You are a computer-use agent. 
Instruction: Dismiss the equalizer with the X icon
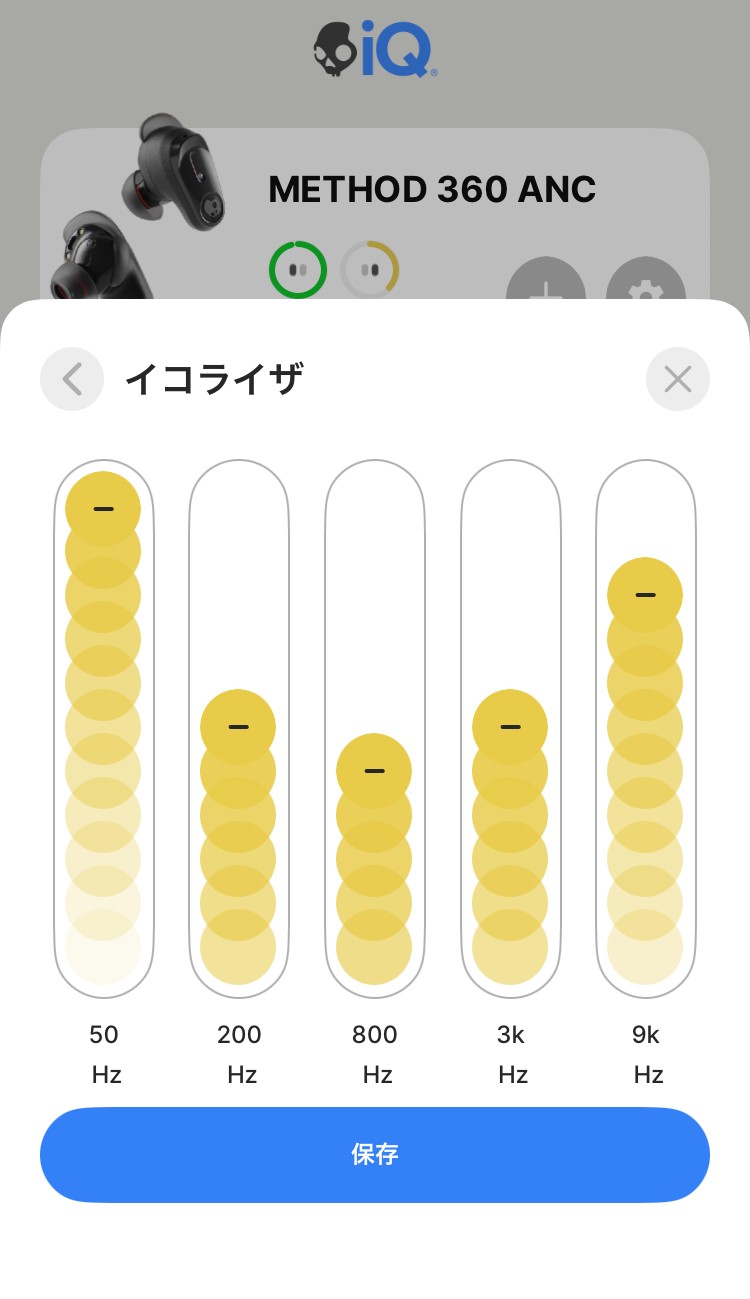678,379
